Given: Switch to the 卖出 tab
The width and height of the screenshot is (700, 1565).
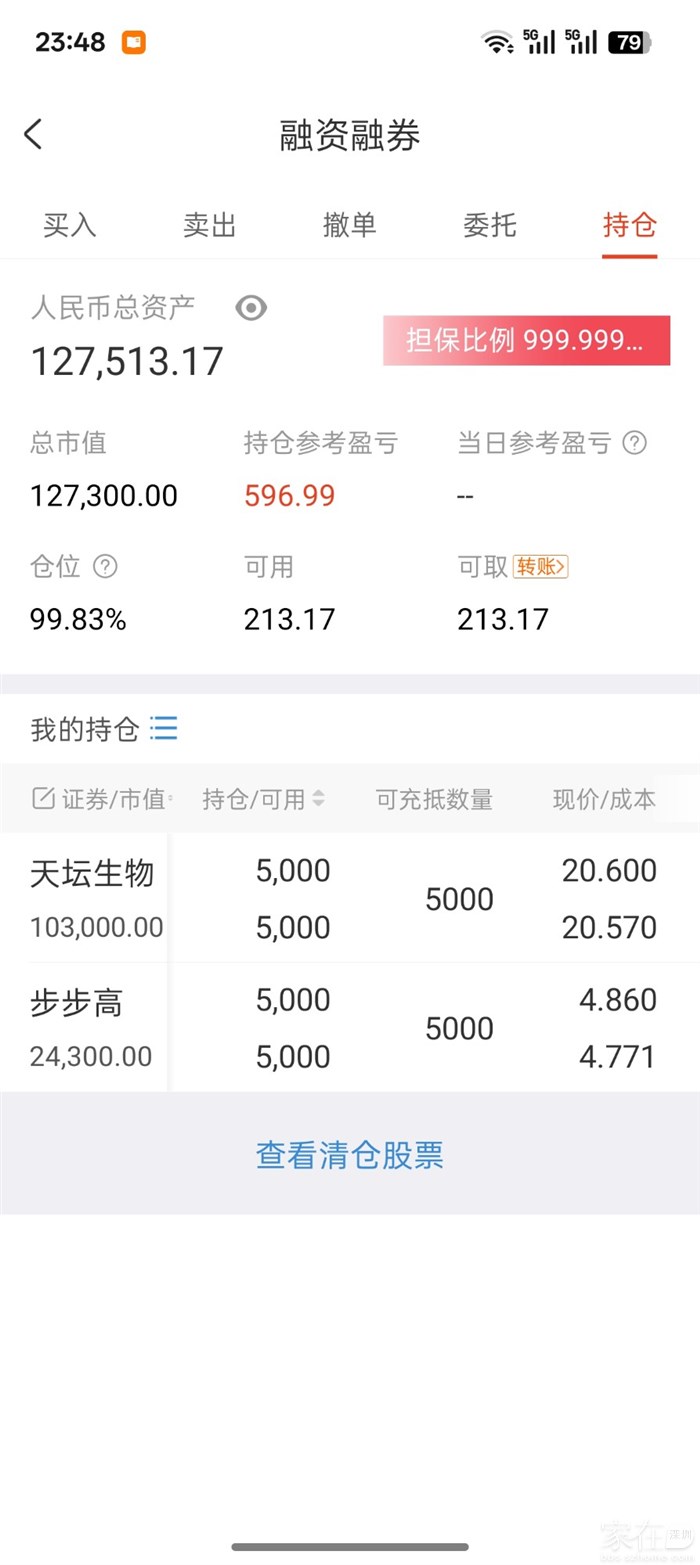Looking at the screenshot, I should point(209,225).
